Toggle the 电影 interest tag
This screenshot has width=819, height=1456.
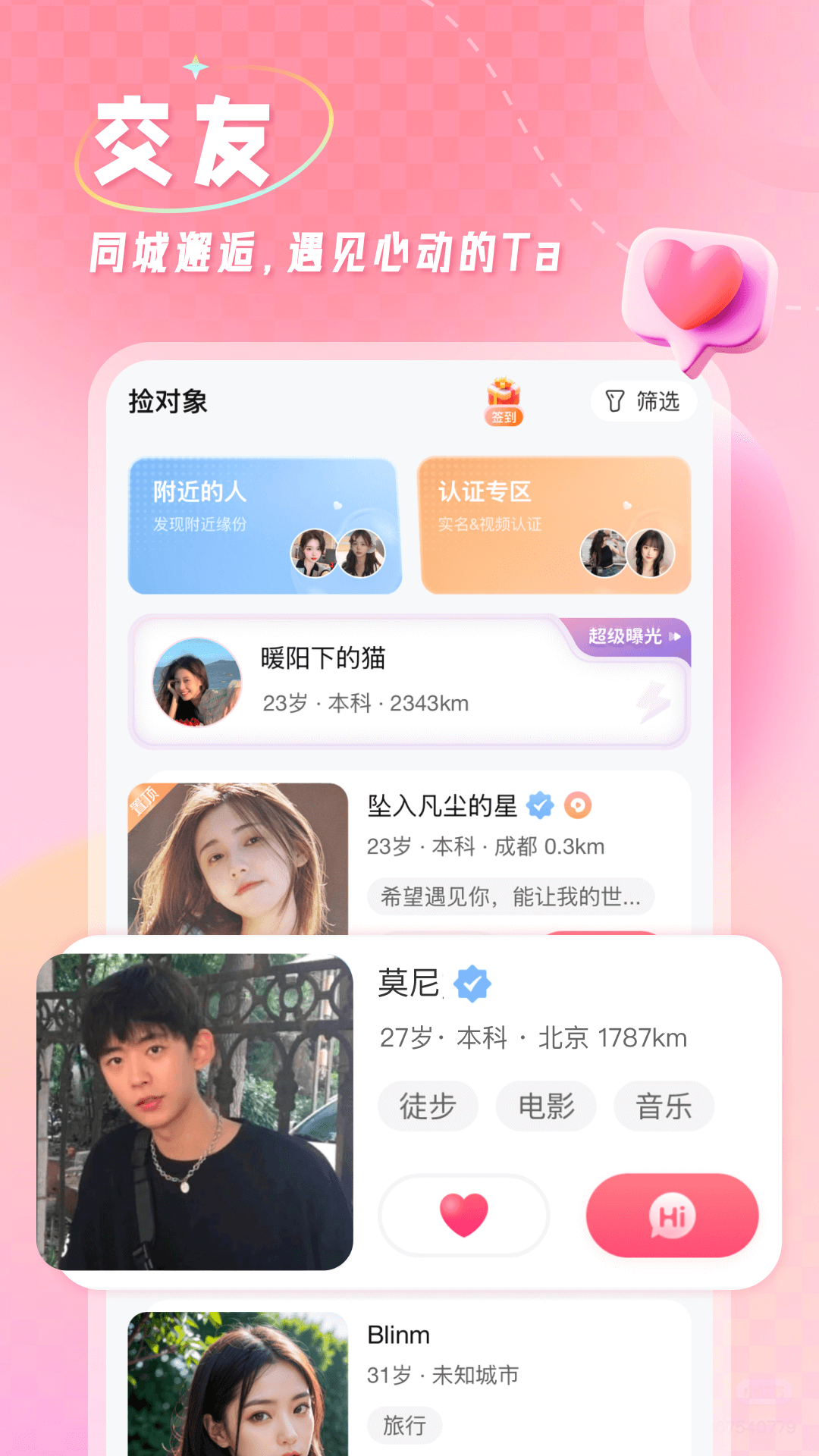click(545, 1106)
